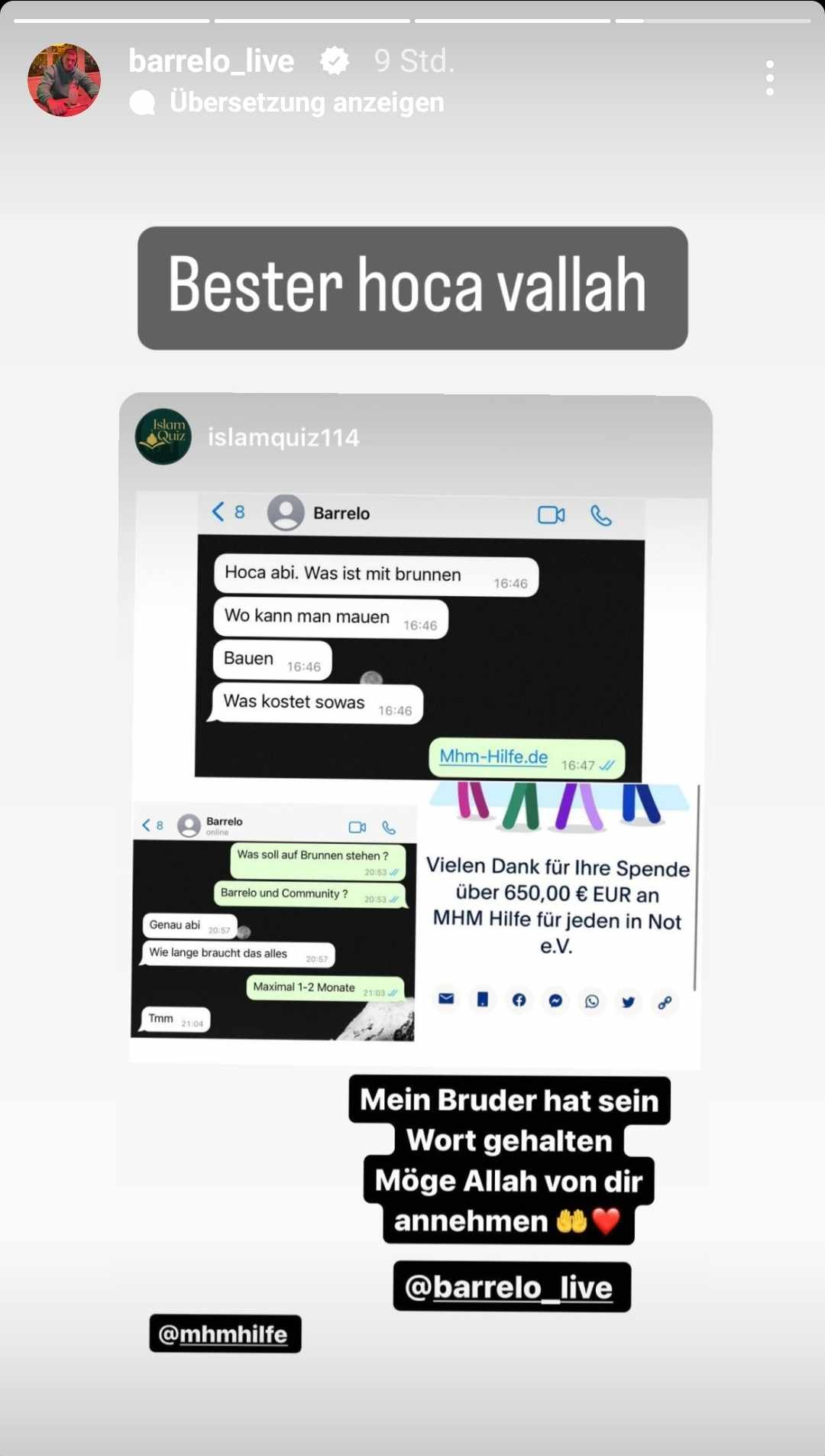Tap the barrelo_live username

tap(211, 61)
